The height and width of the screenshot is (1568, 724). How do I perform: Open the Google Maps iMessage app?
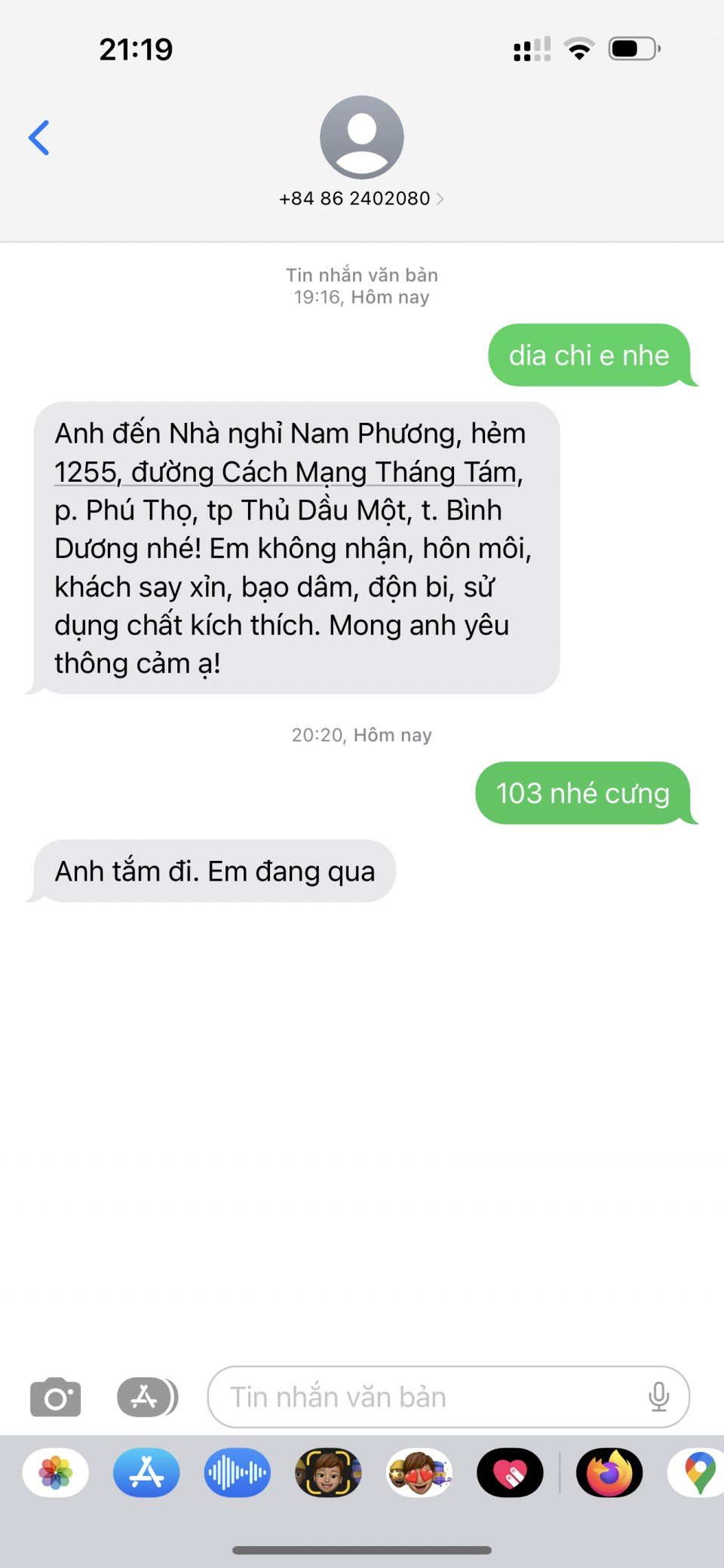coord(698,1472)
